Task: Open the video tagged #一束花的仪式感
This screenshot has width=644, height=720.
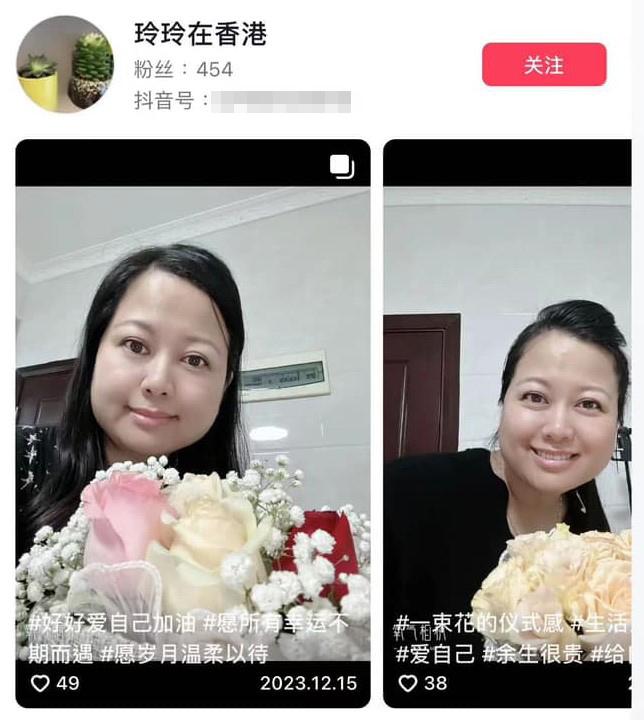Action: point(507,400)
